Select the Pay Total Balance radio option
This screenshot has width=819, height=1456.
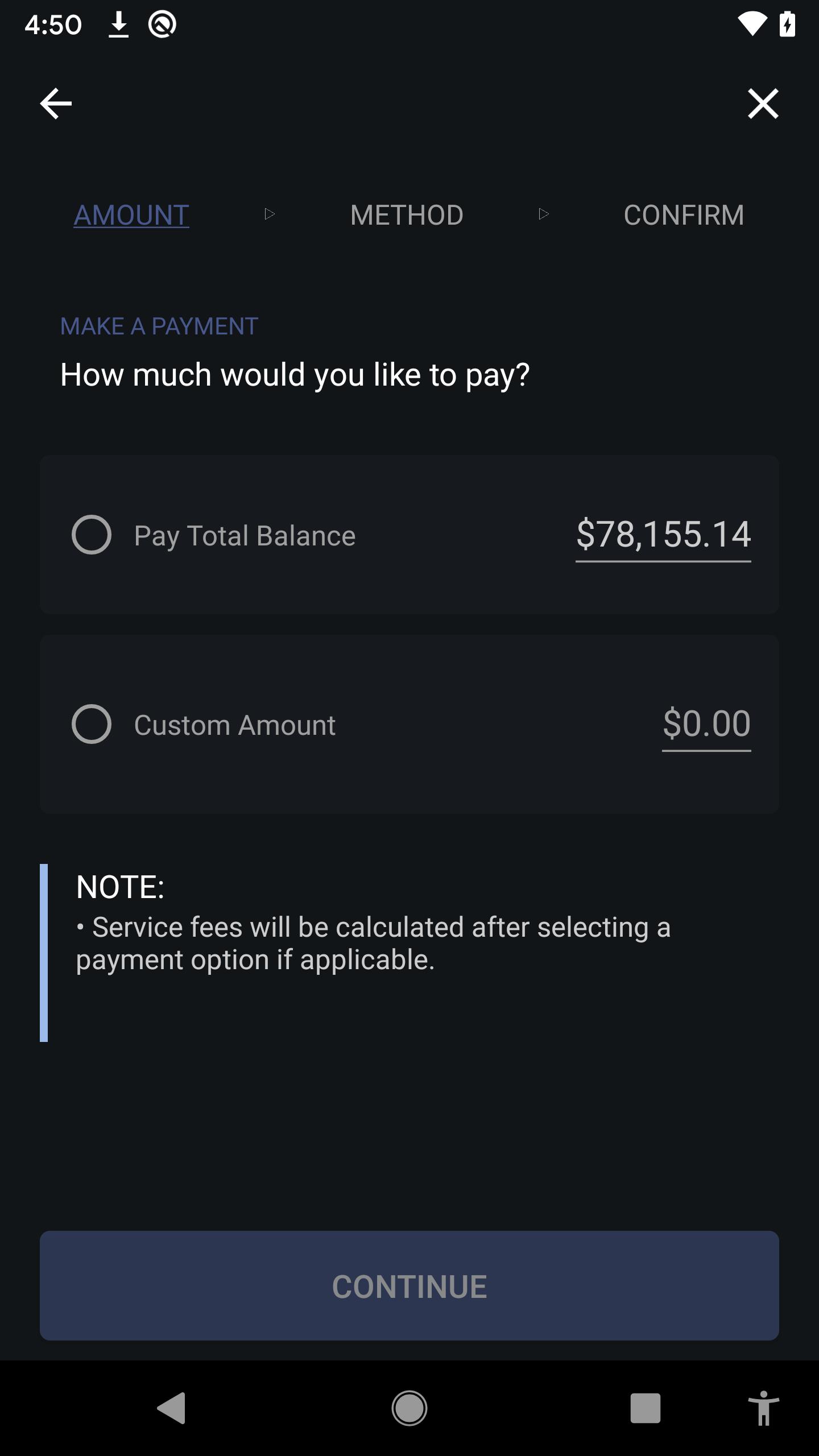92,535
